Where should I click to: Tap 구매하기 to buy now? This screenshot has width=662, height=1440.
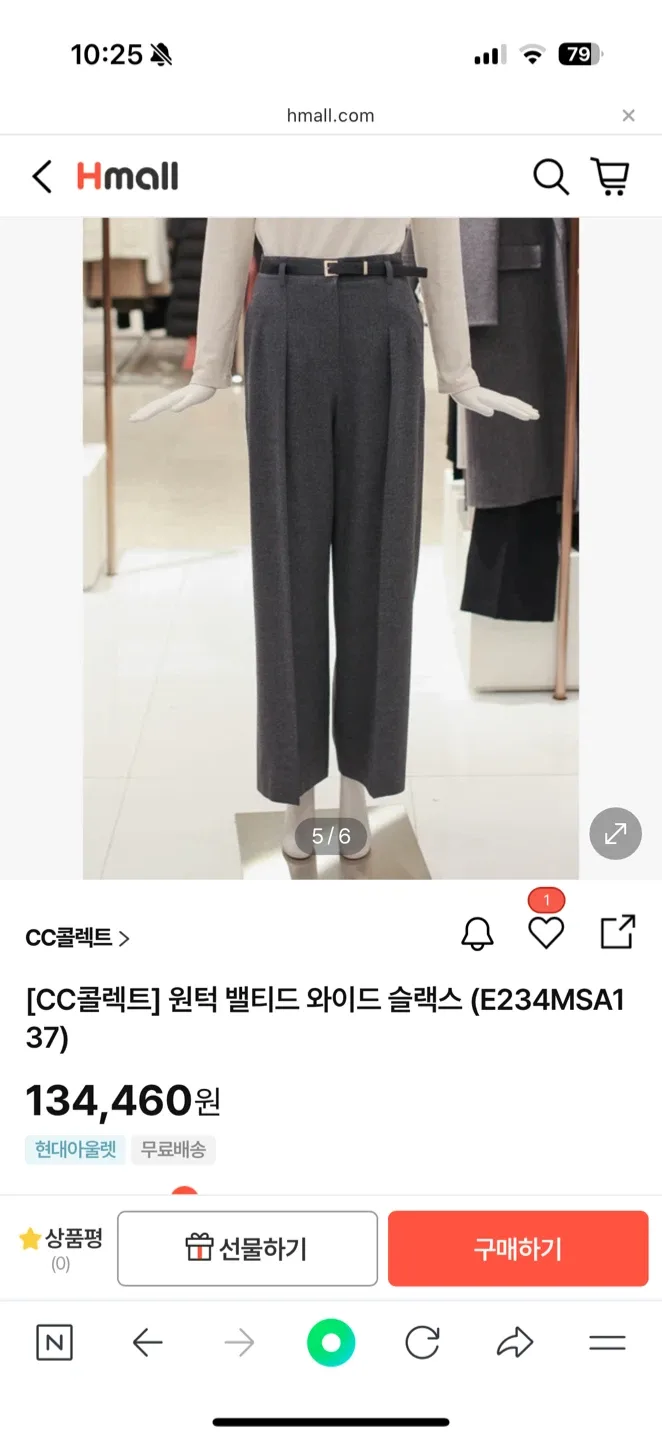click(518, 1248)
